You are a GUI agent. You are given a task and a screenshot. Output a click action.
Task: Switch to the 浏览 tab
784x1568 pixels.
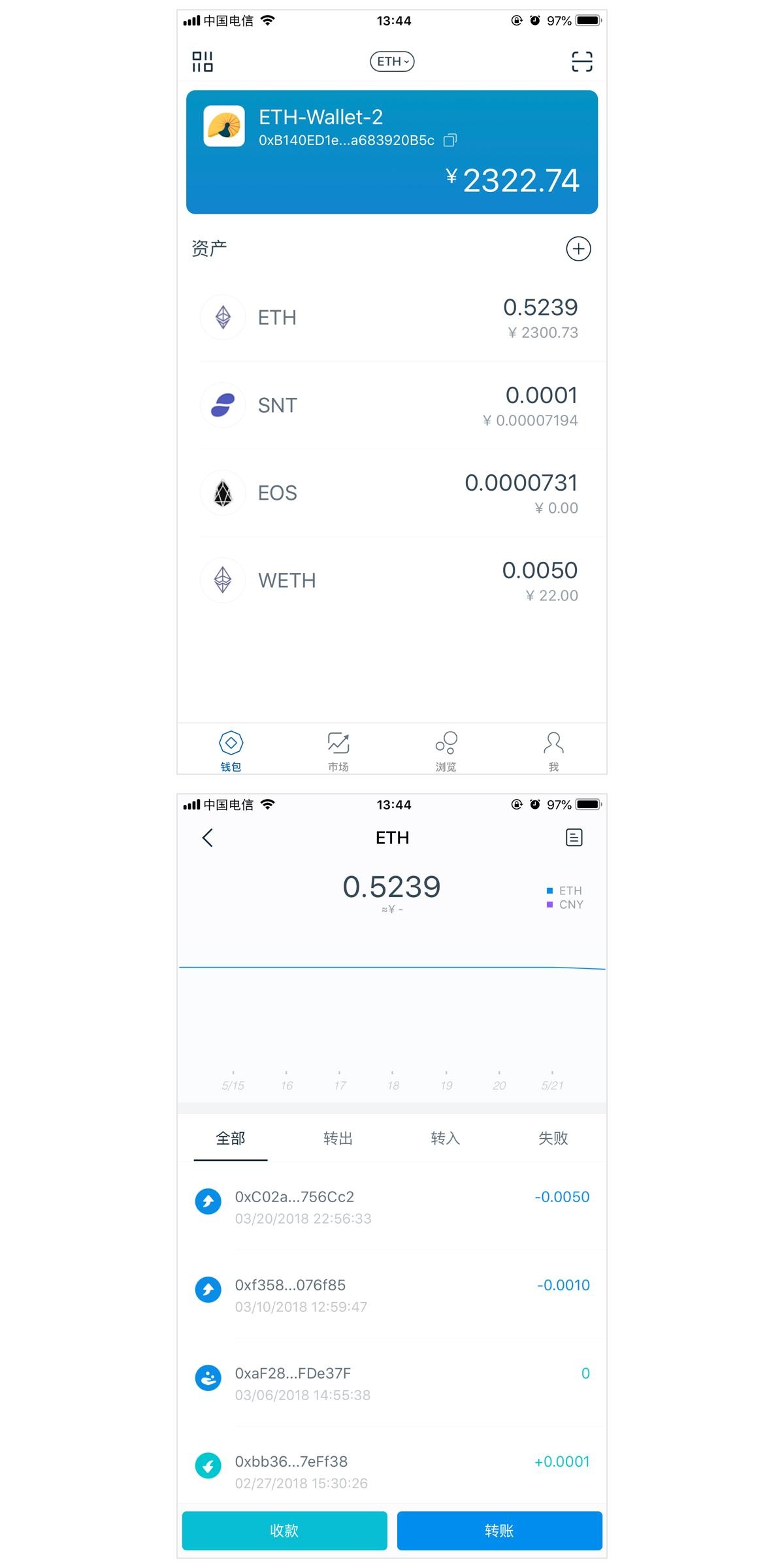click(x=446, y=751)
